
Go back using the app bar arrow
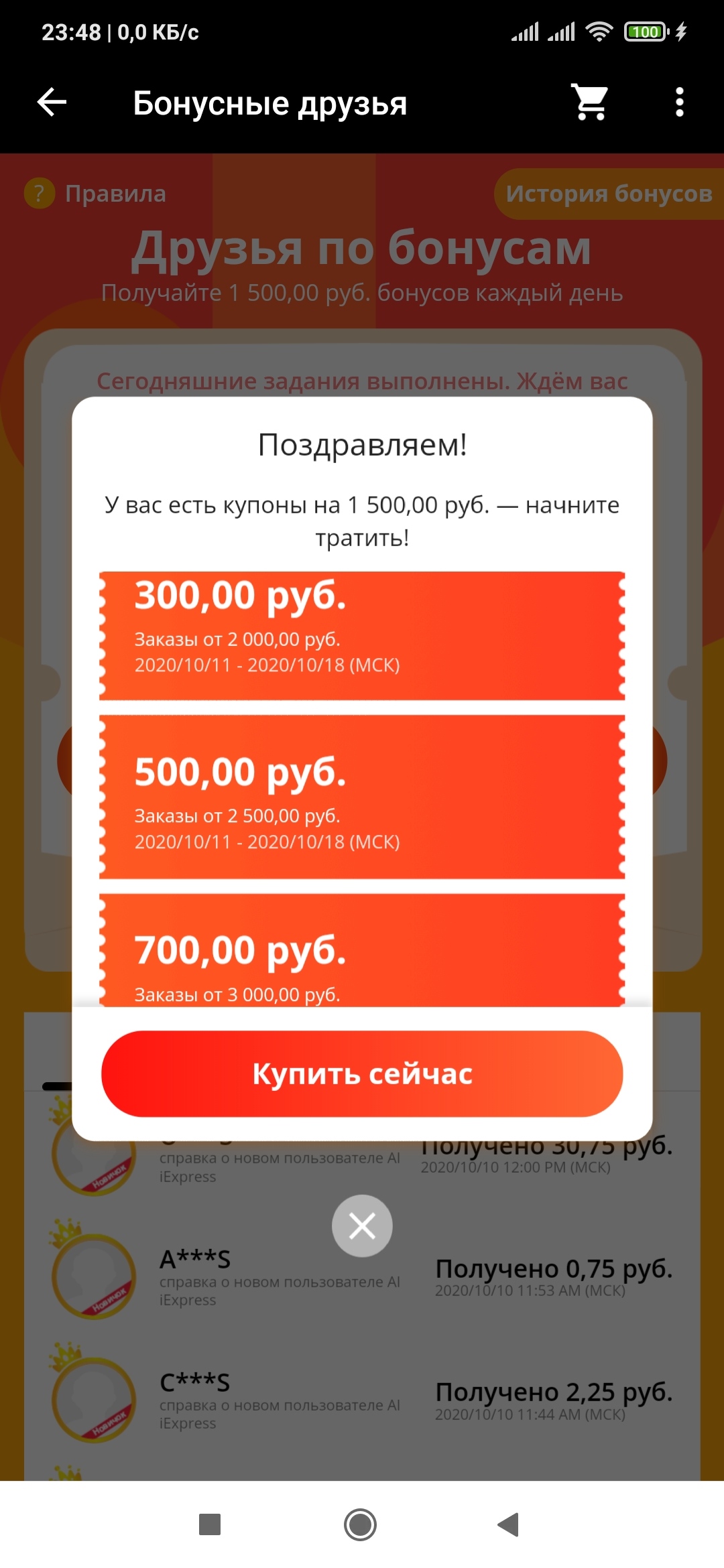pos(52,103)
